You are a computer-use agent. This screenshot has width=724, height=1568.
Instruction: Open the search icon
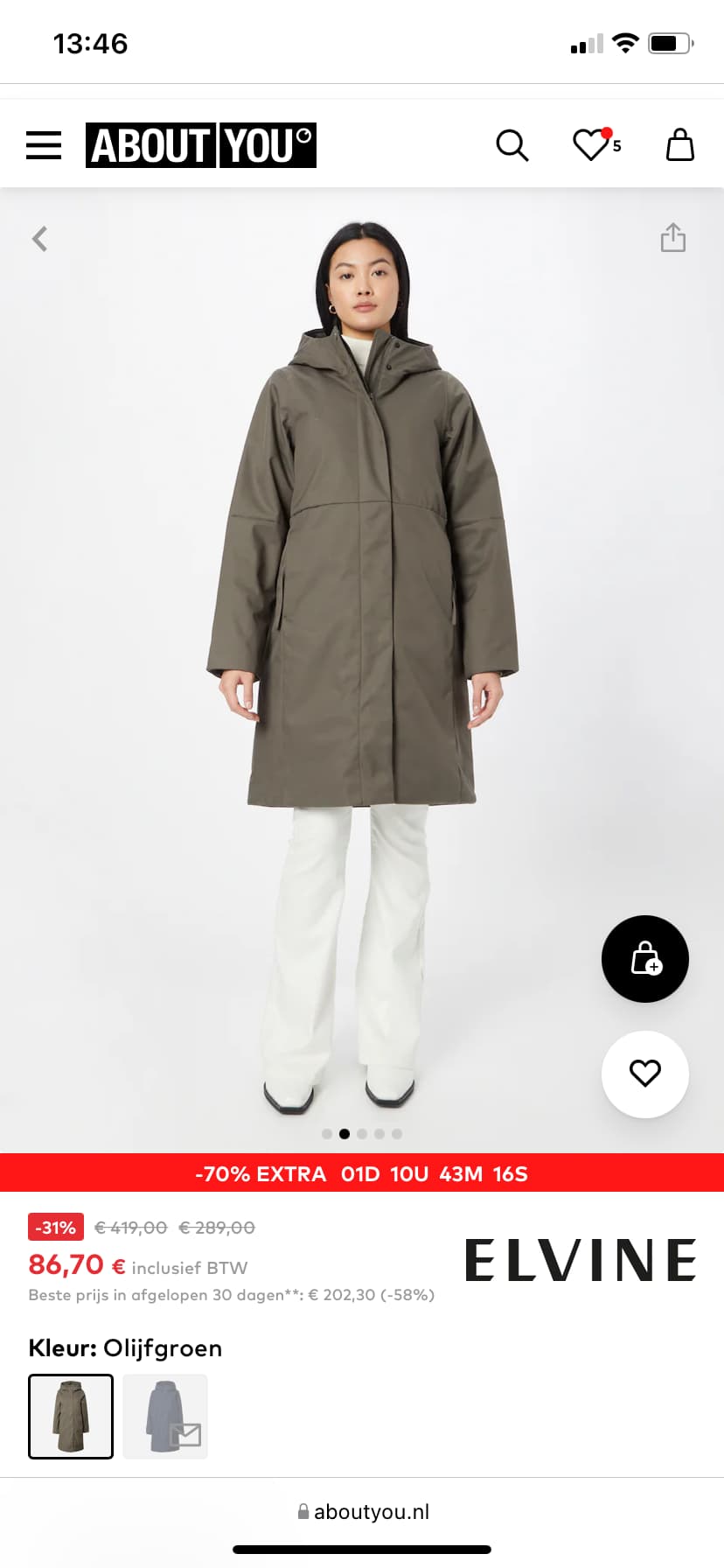pyautogui.click(x=512, y=145)
